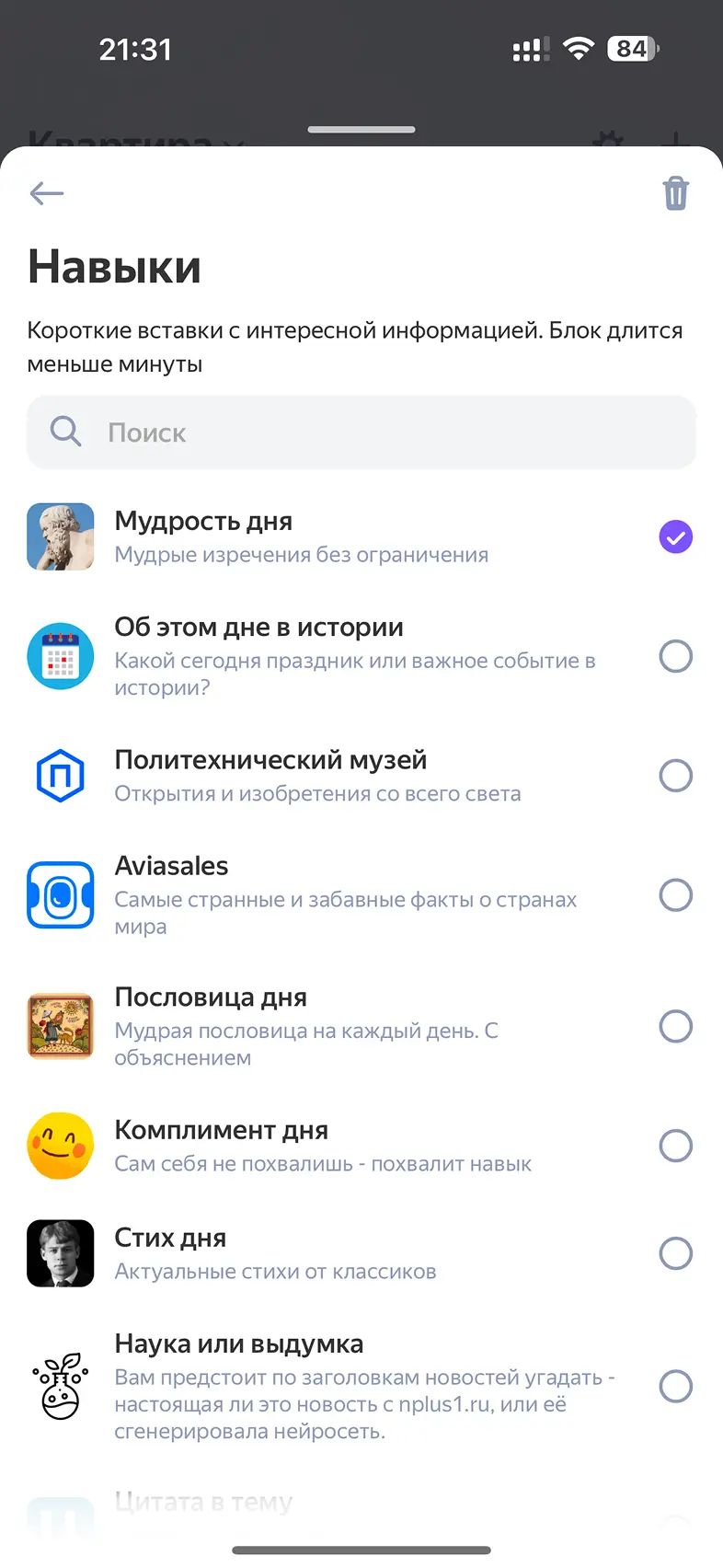Deselect the Мудрость дня skill
This screenshot has height=1568, width=723.
(x=675, y=536)
